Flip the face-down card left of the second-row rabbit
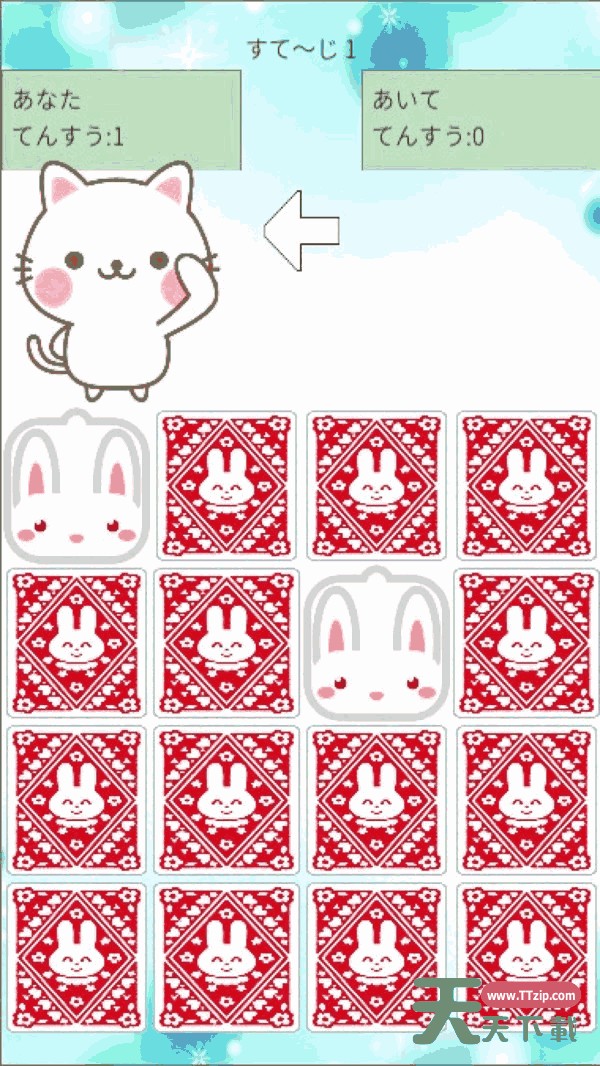The width and height of the screenshot is (600, 1066). [x=226, y=643]
